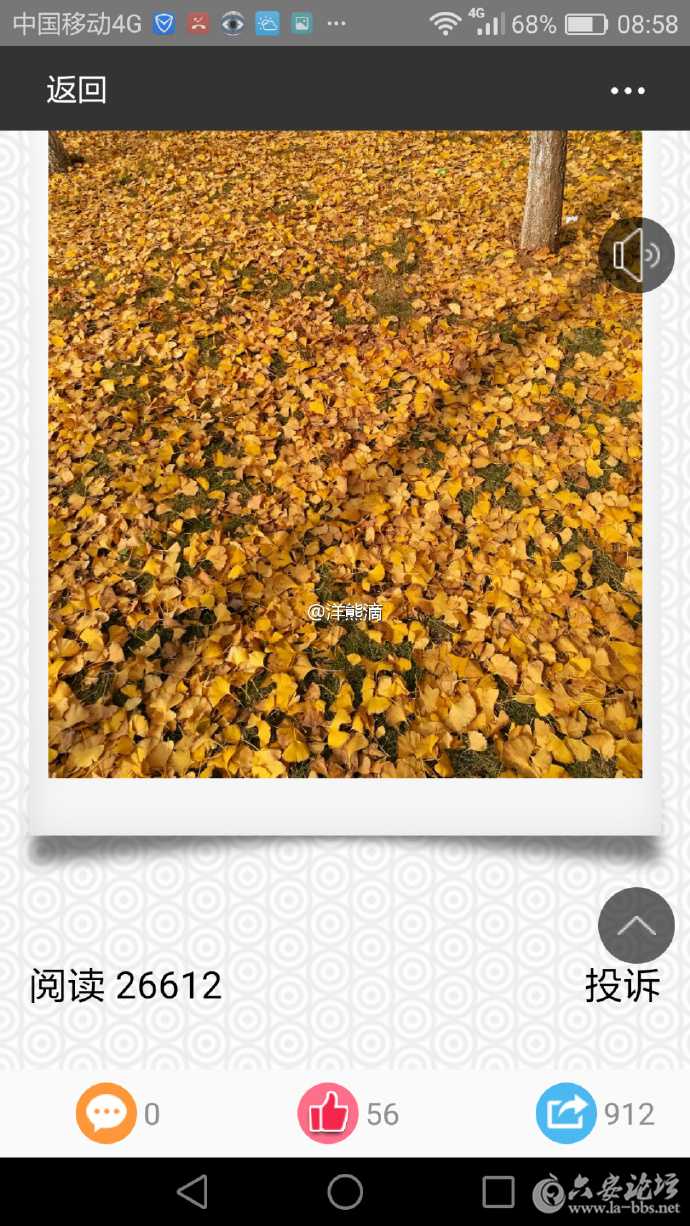Toggle the background sound speaker
Image resolution: width=690 pixels, height=1226 pixels.
[636, 255]
